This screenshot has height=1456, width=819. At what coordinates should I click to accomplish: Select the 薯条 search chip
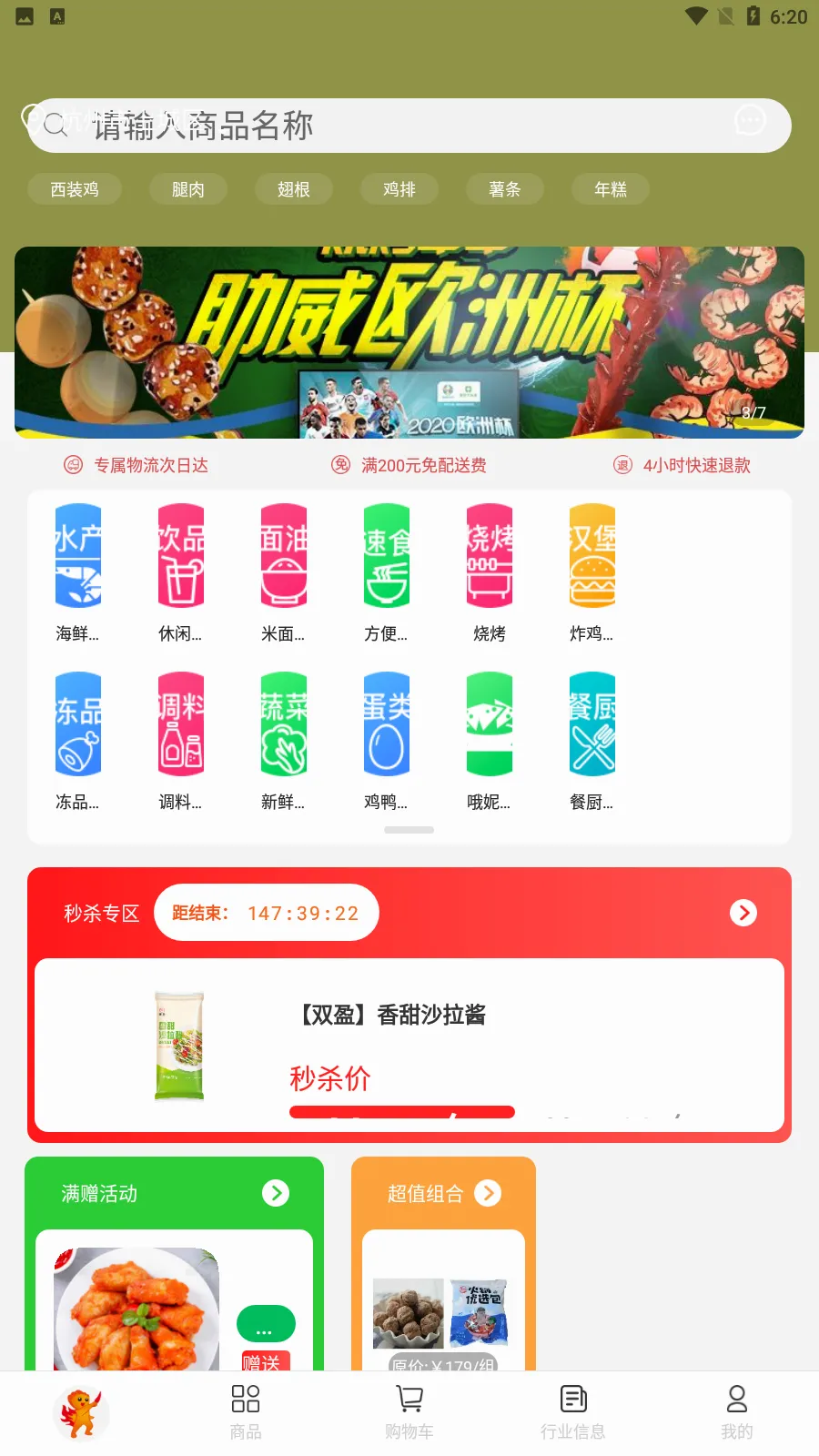505,189
